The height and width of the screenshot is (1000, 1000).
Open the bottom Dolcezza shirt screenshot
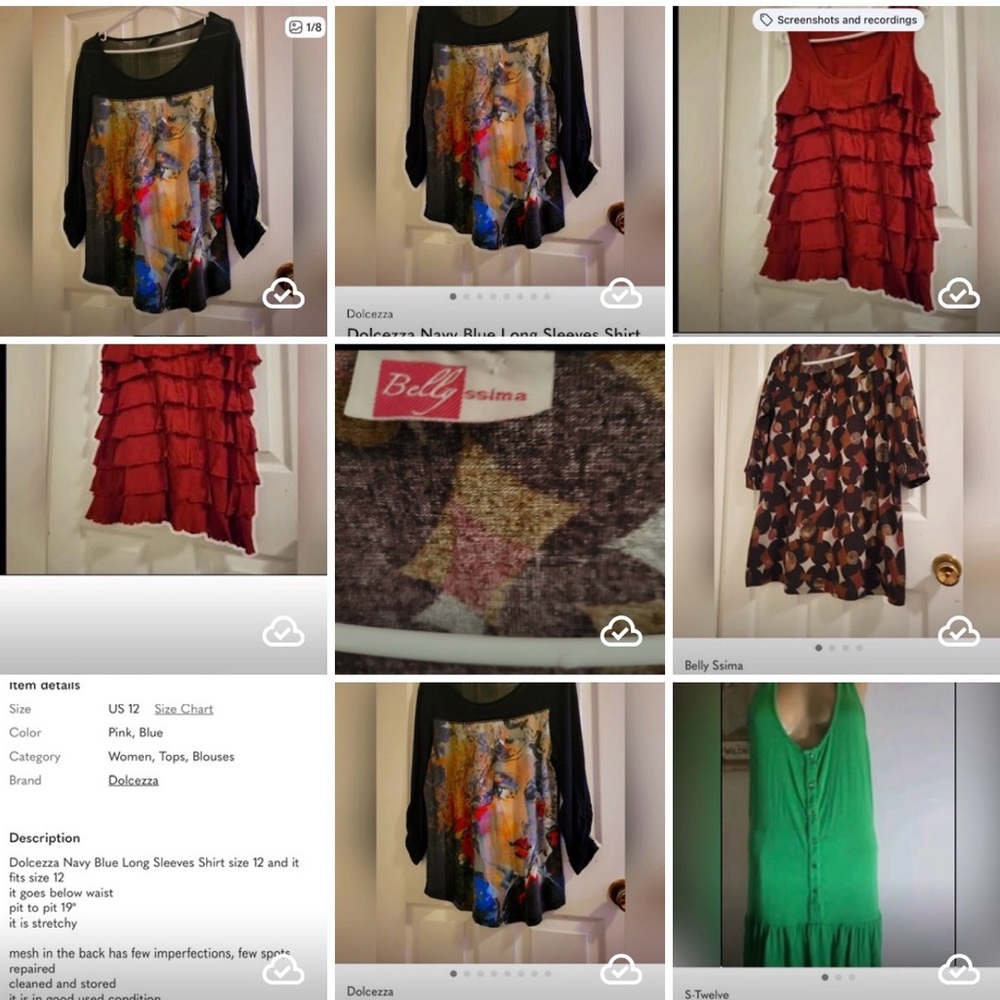499,830
